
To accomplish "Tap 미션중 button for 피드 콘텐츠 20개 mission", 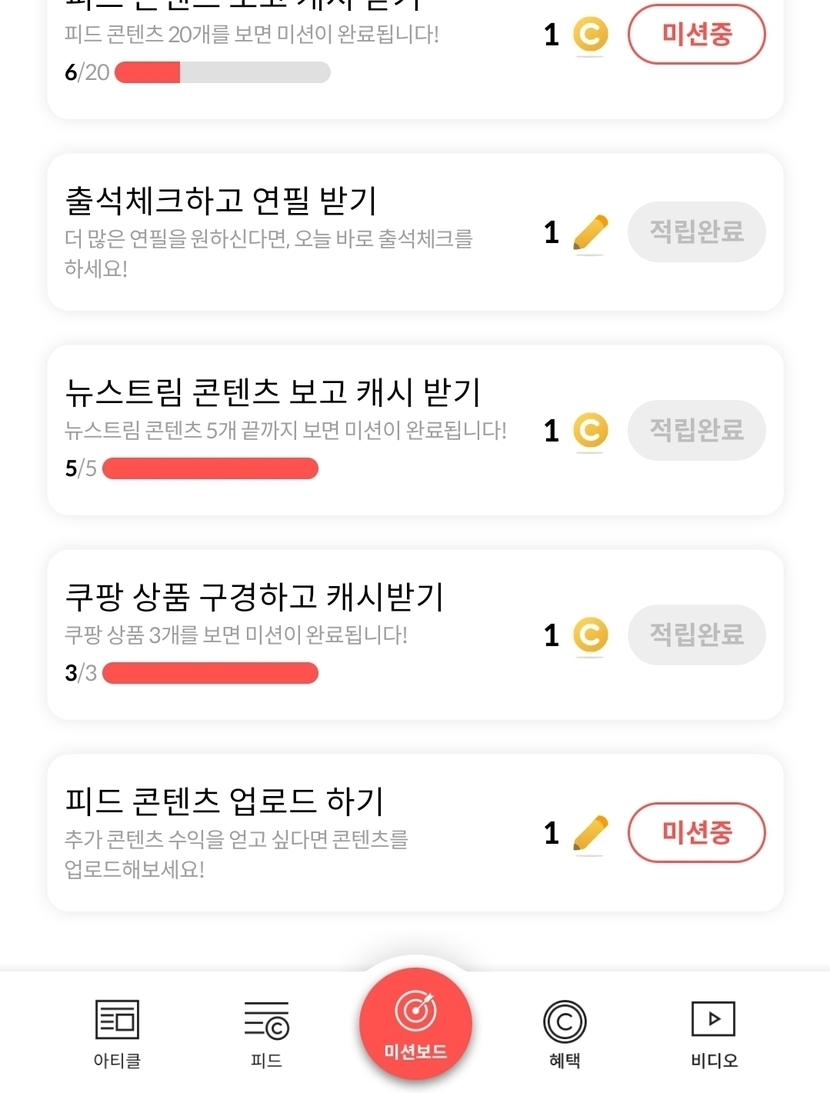I will point(696,34).
